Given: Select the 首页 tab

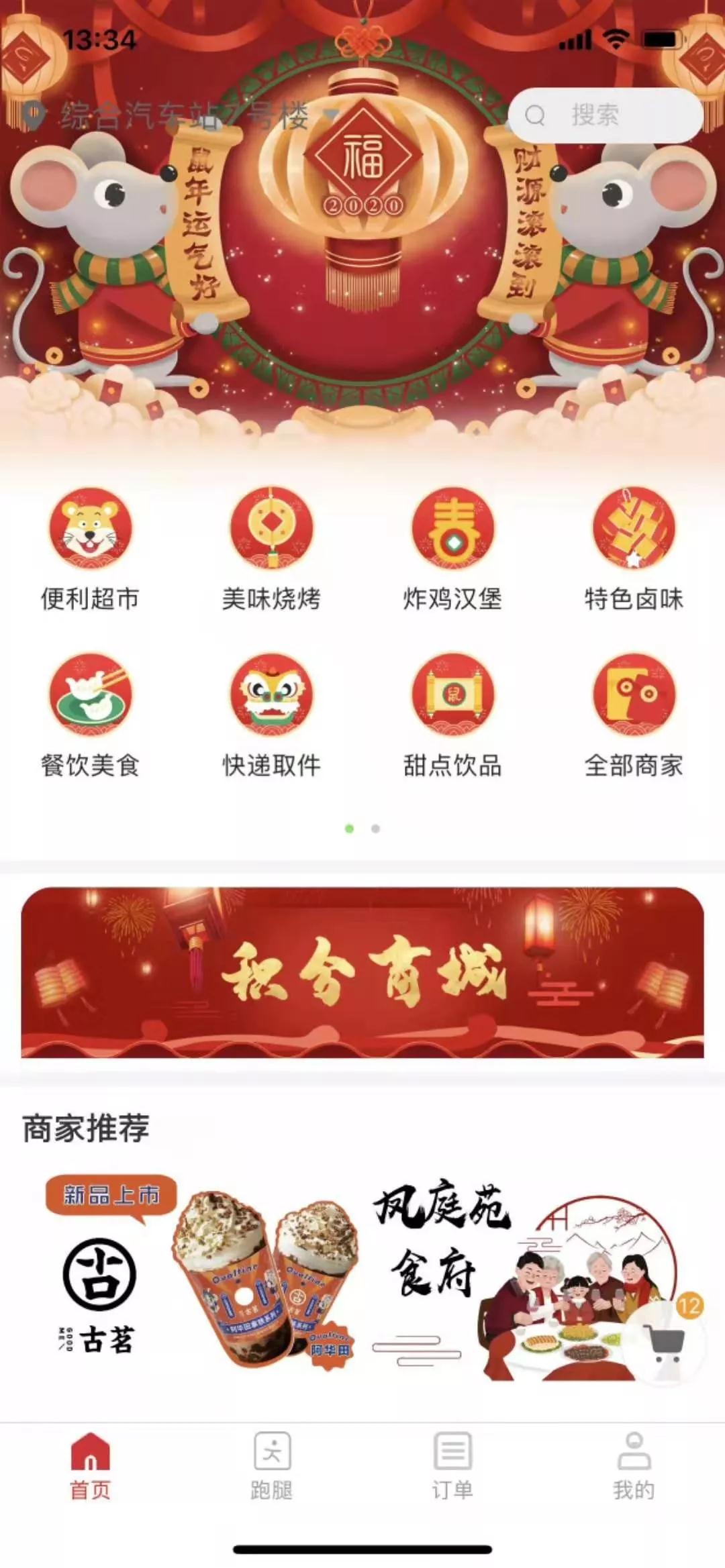Looking at the screenshot, I should pos(91,1466).
